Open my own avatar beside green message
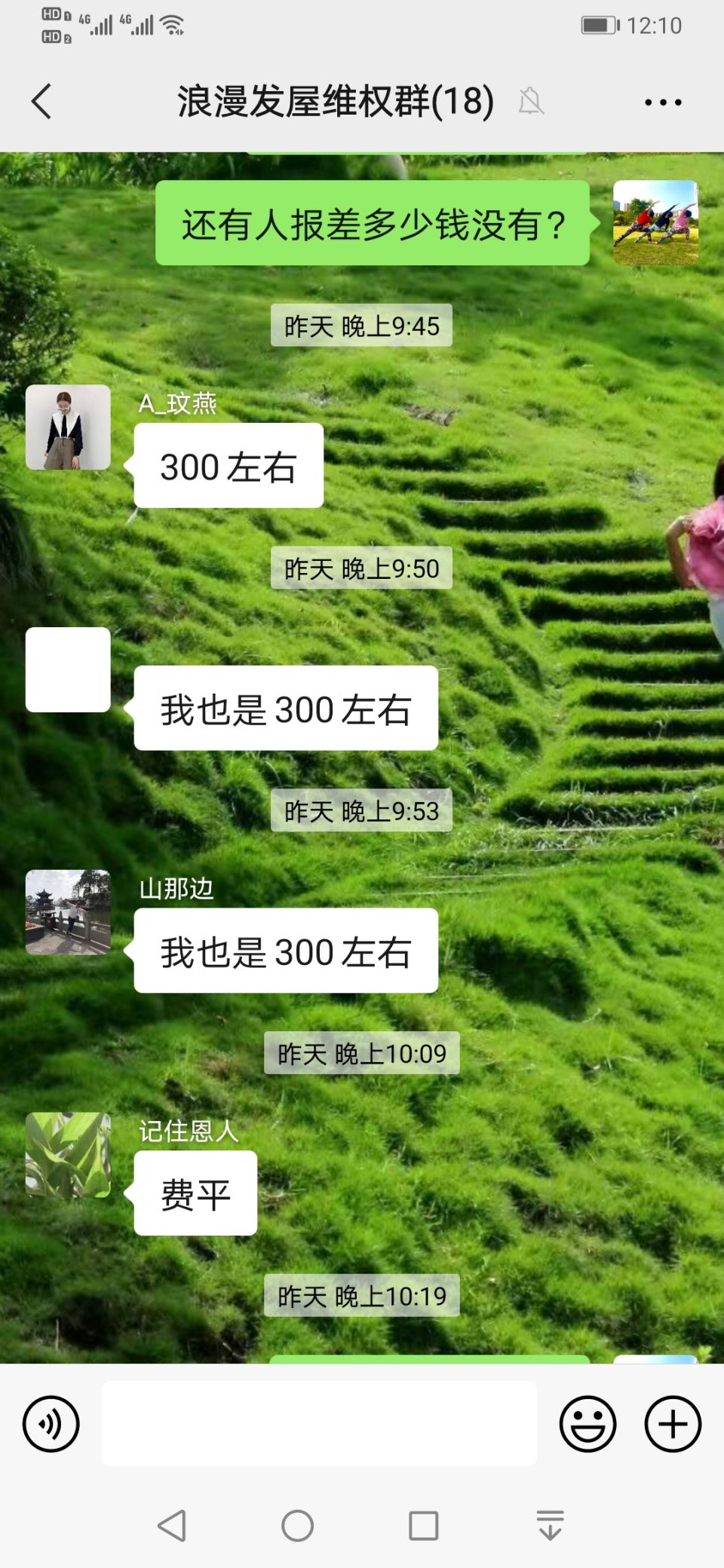The width and height of the screenshot is (724, 1568). click(655, 222)
